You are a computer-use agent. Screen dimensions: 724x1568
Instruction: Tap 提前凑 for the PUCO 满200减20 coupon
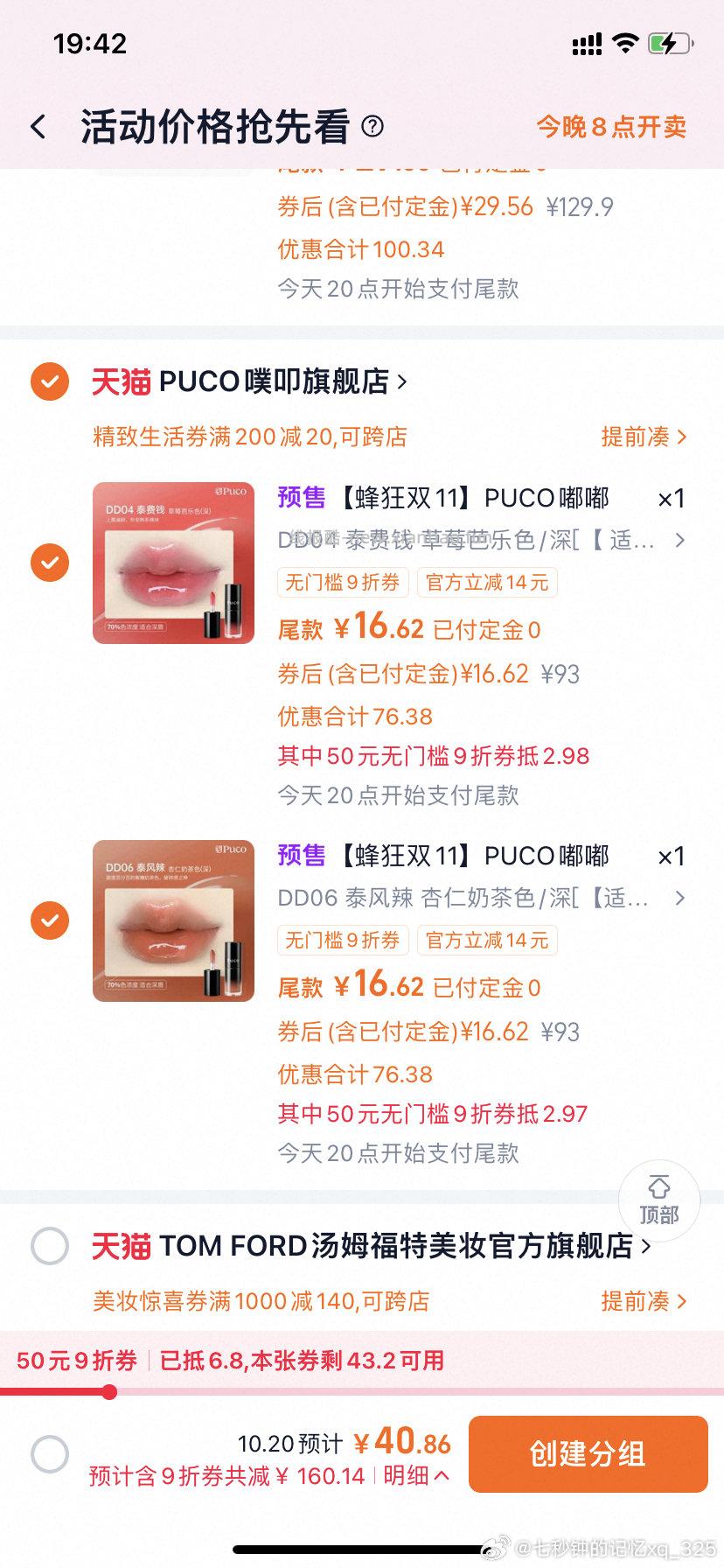[643, 437]
